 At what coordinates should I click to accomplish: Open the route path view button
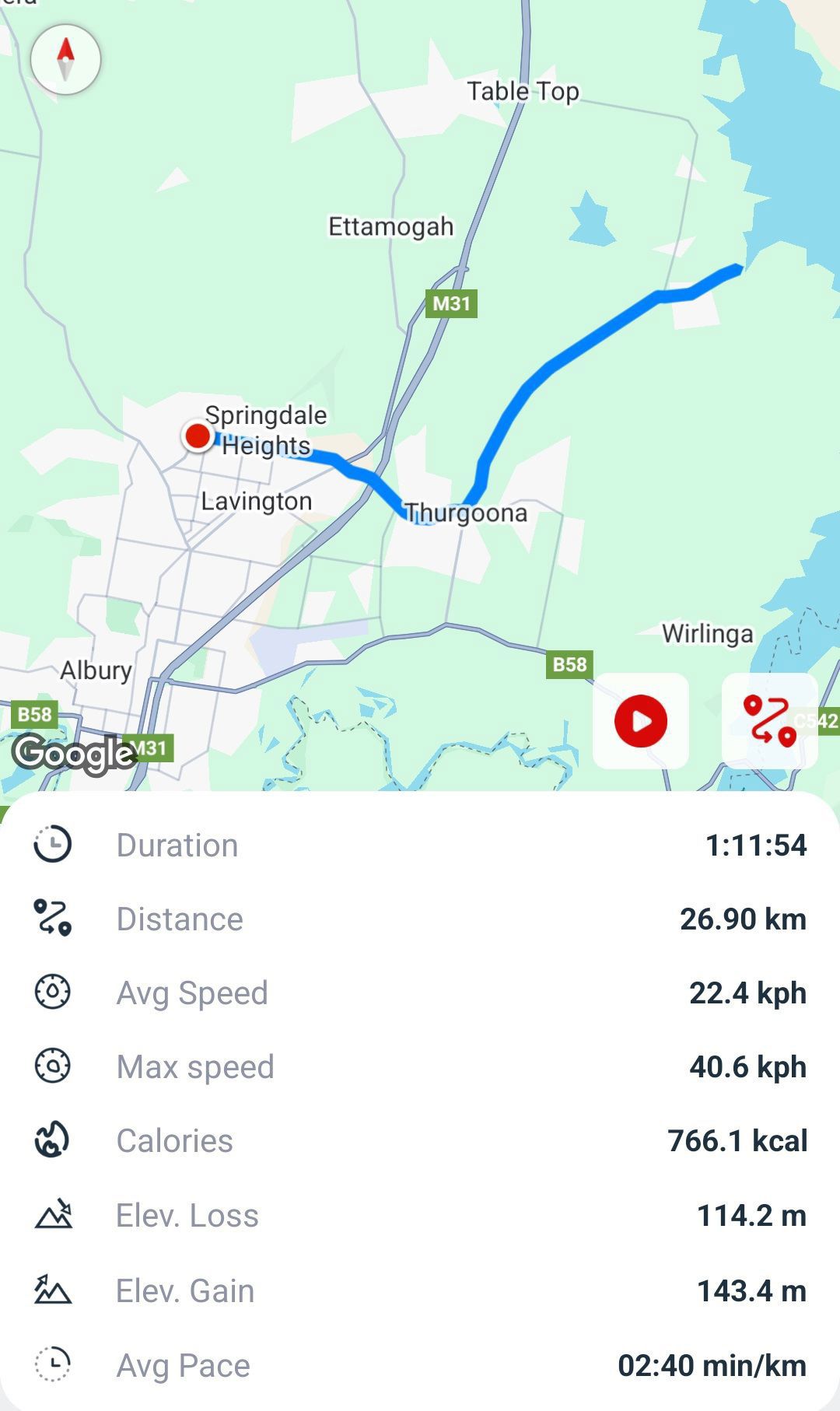[x=768, y=721]
